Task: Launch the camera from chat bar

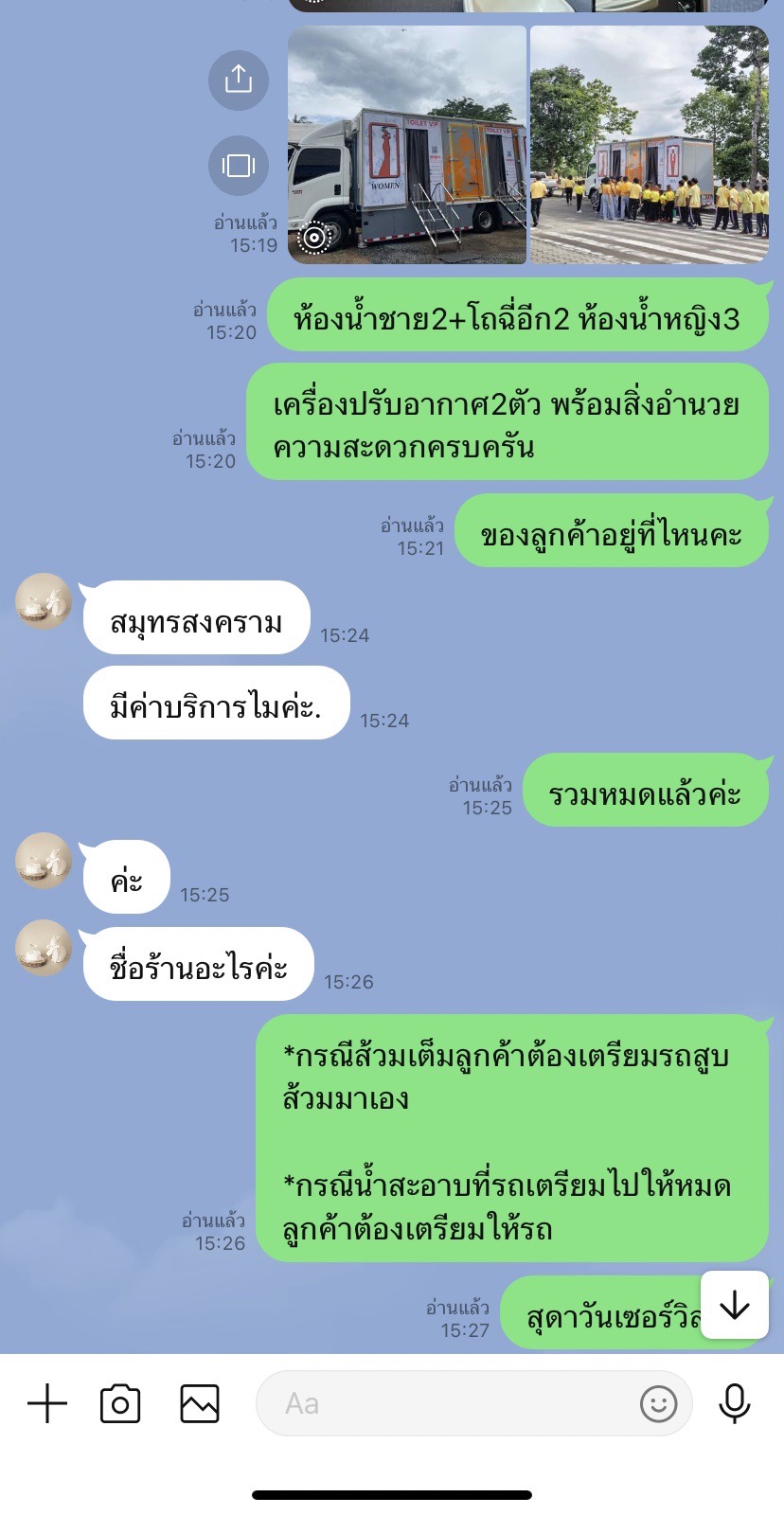Action: [120, 1403]
